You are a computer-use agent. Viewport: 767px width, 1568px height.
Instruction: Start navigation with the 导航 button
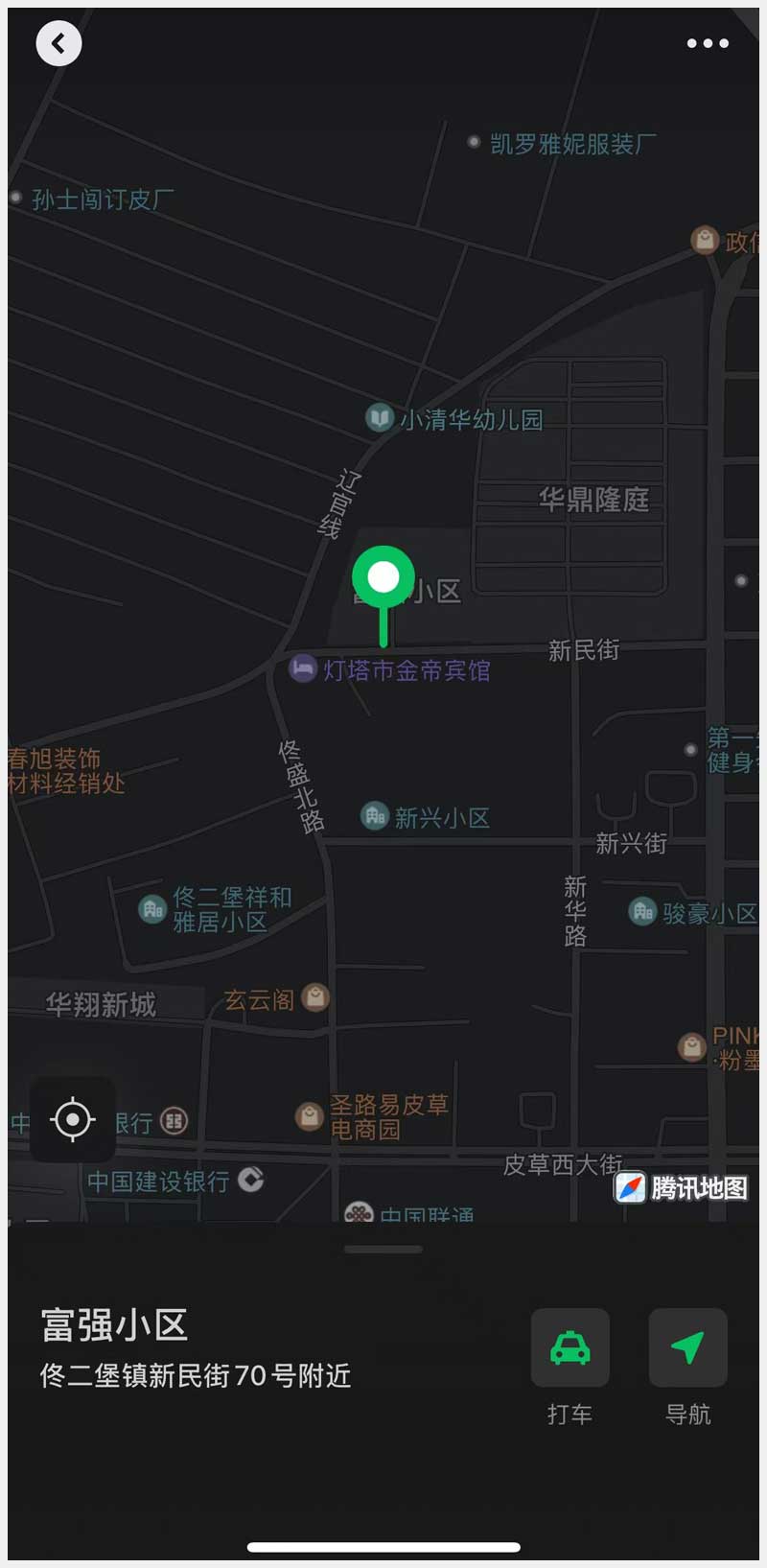687,1347
